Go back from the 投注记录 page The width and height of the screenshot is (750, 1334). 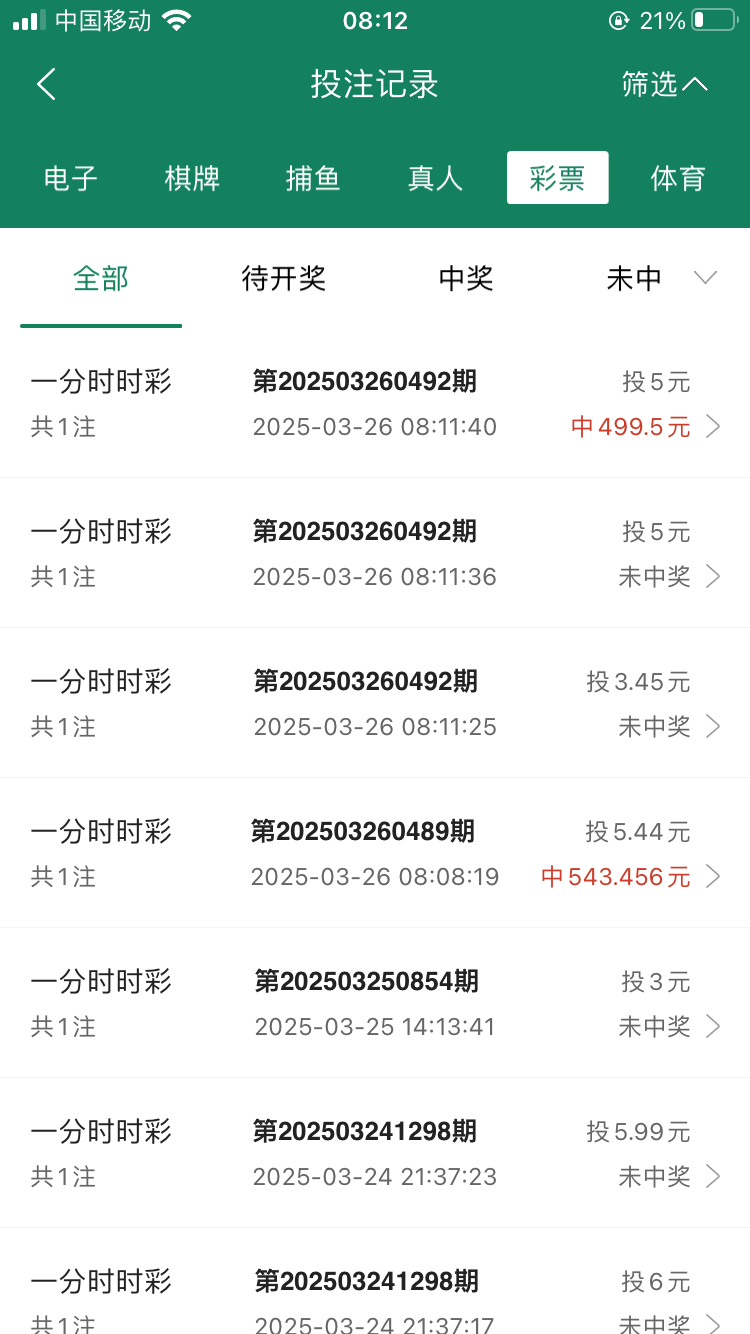[x=46, y=84]
